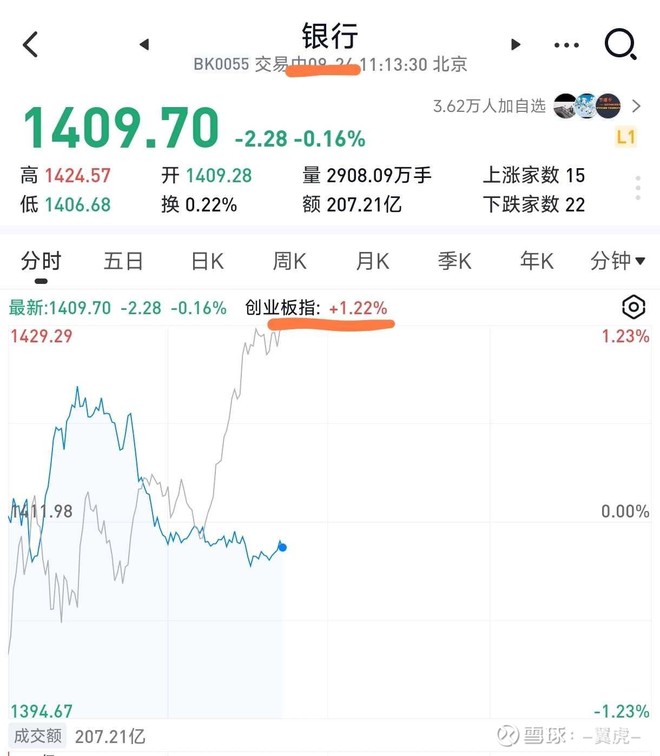Tap the 成交额 indicator selector
Viewport: 660px width, 756px height.
pos(38,736)
